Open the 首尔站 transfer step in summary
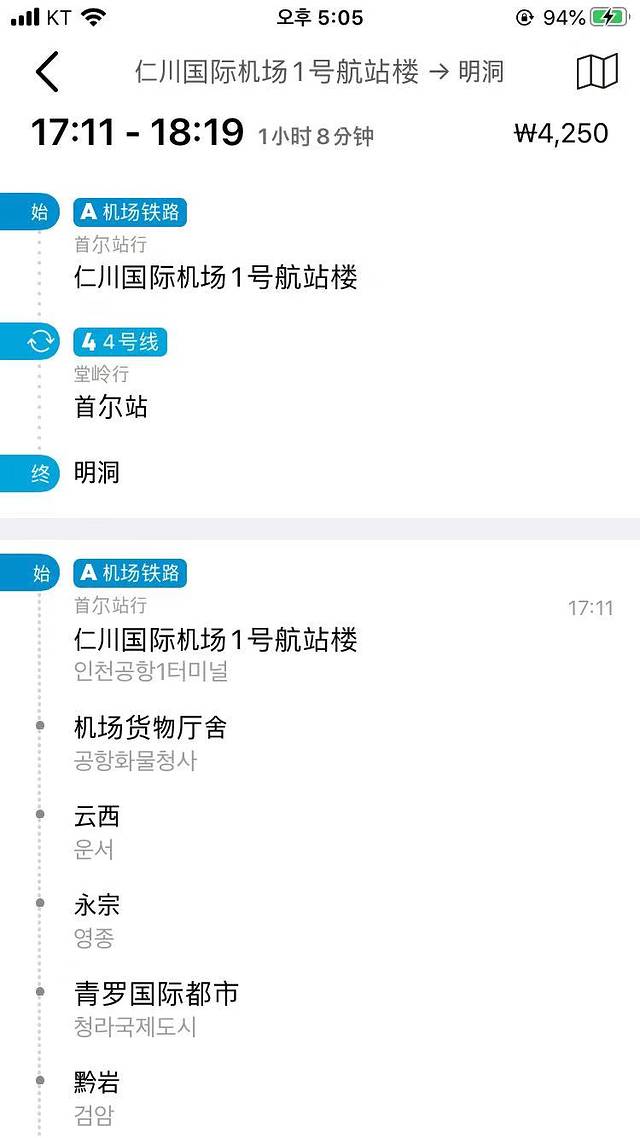 (111, 408)
